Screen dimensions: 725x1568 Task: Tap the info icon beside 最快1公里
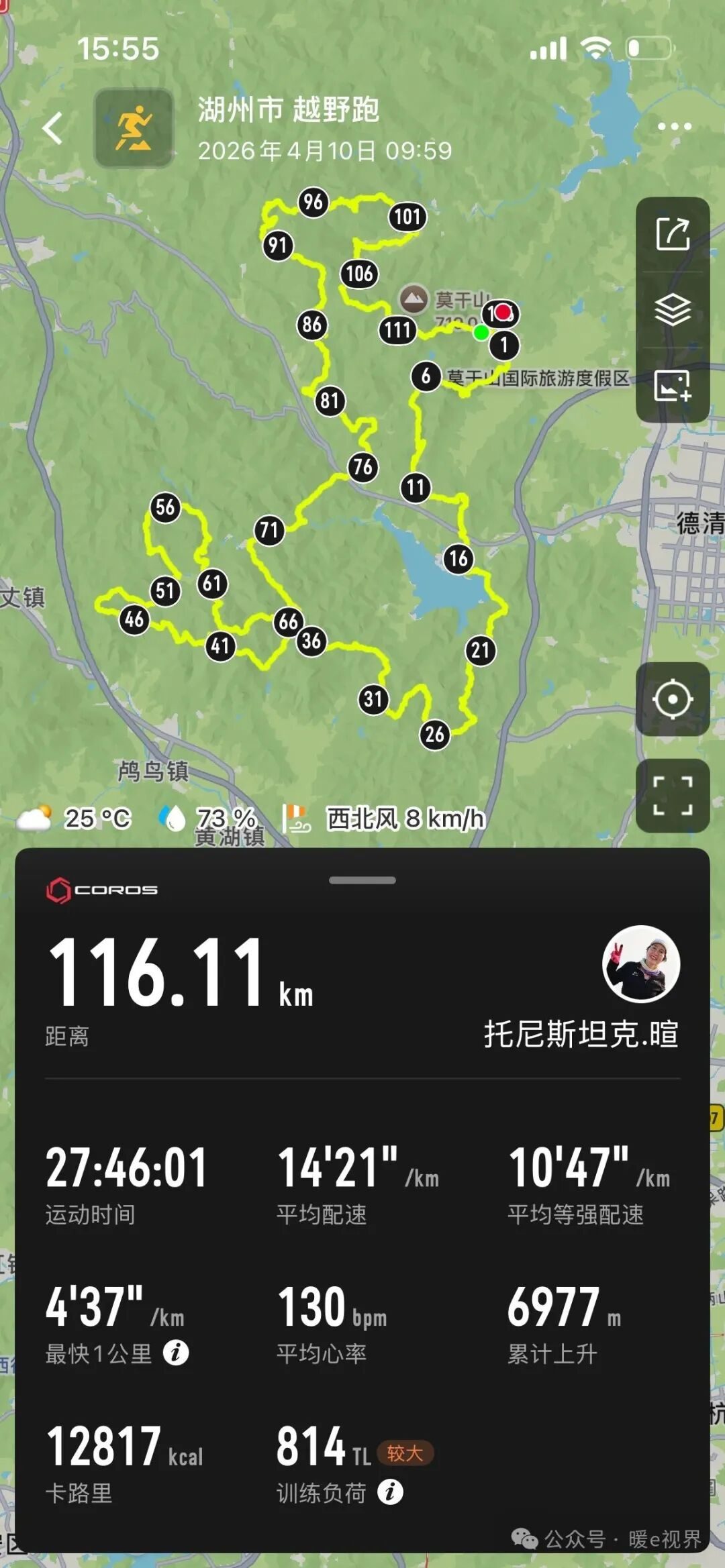point(176,1353)
